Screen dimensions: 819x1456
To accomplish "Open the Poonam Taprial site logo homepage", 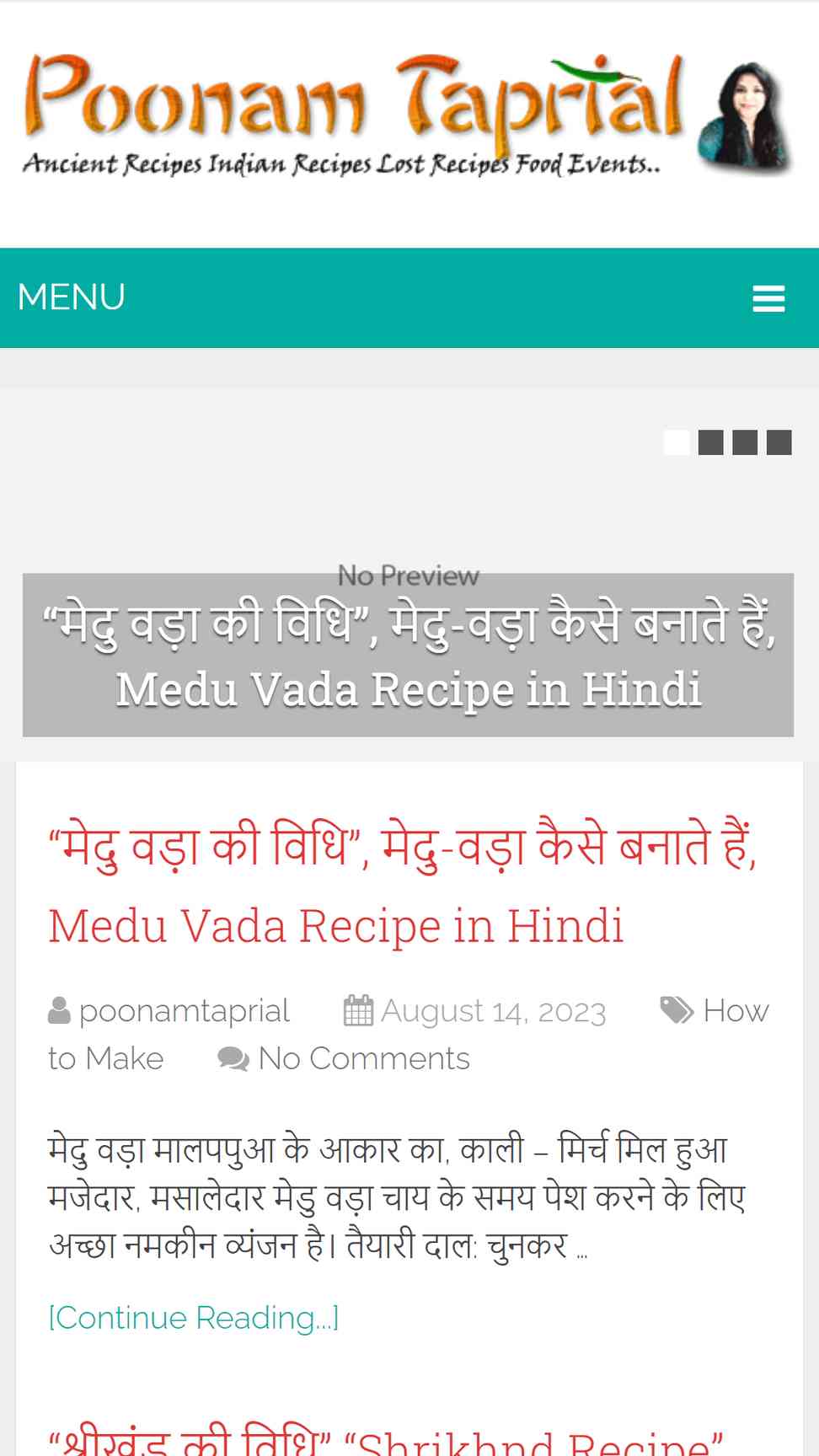I will 409,115.
